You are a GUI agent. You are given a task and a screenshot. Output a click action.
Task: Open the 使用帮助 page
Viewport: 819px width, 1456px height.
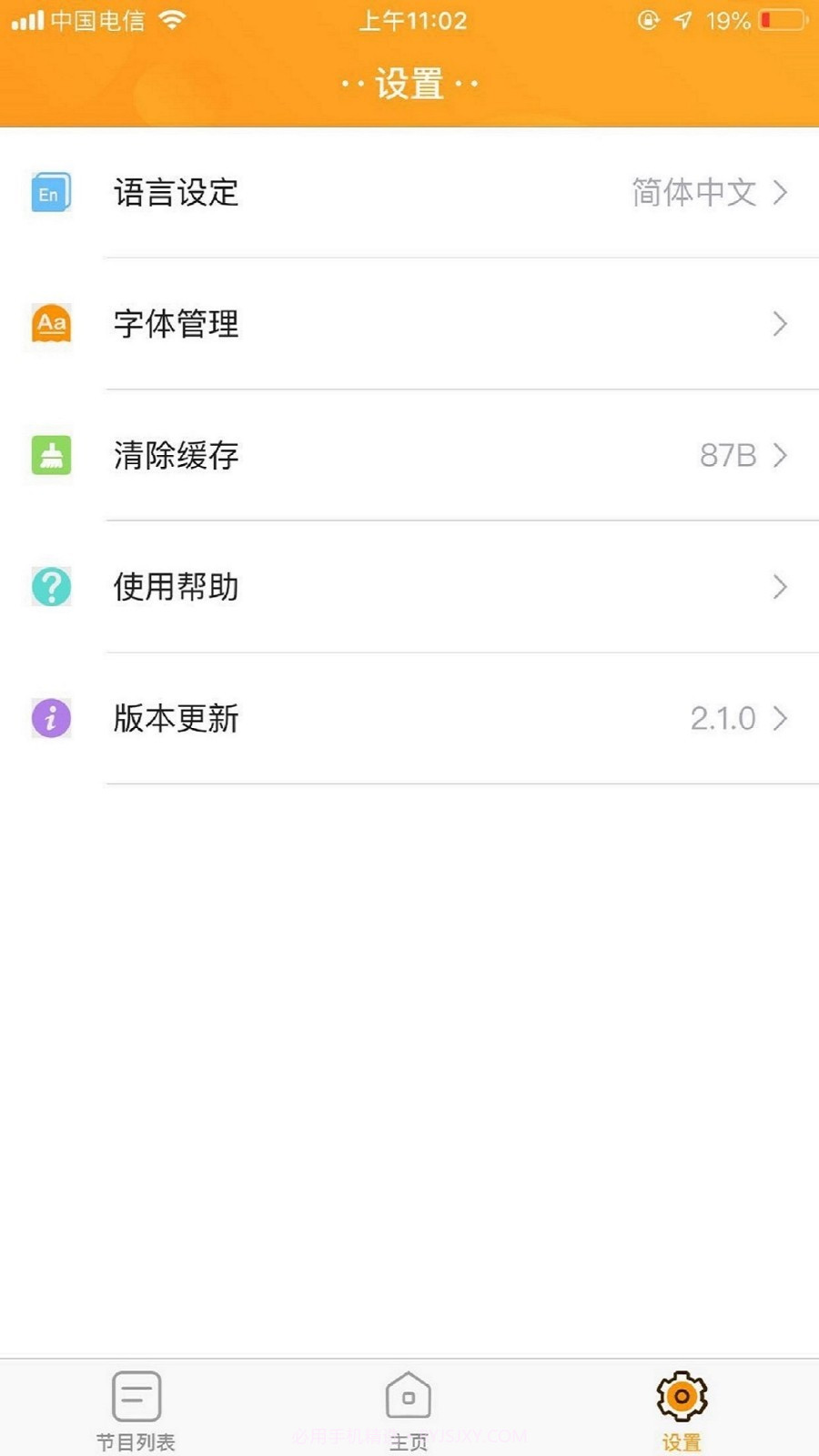(177, 588)
